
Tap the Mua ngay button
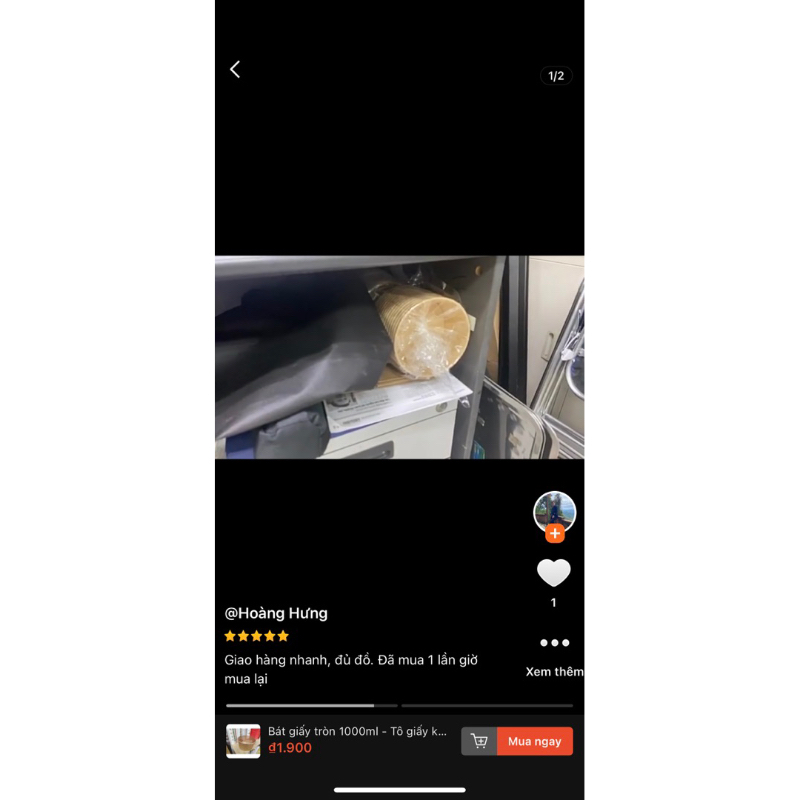click(x=534, y=741)
